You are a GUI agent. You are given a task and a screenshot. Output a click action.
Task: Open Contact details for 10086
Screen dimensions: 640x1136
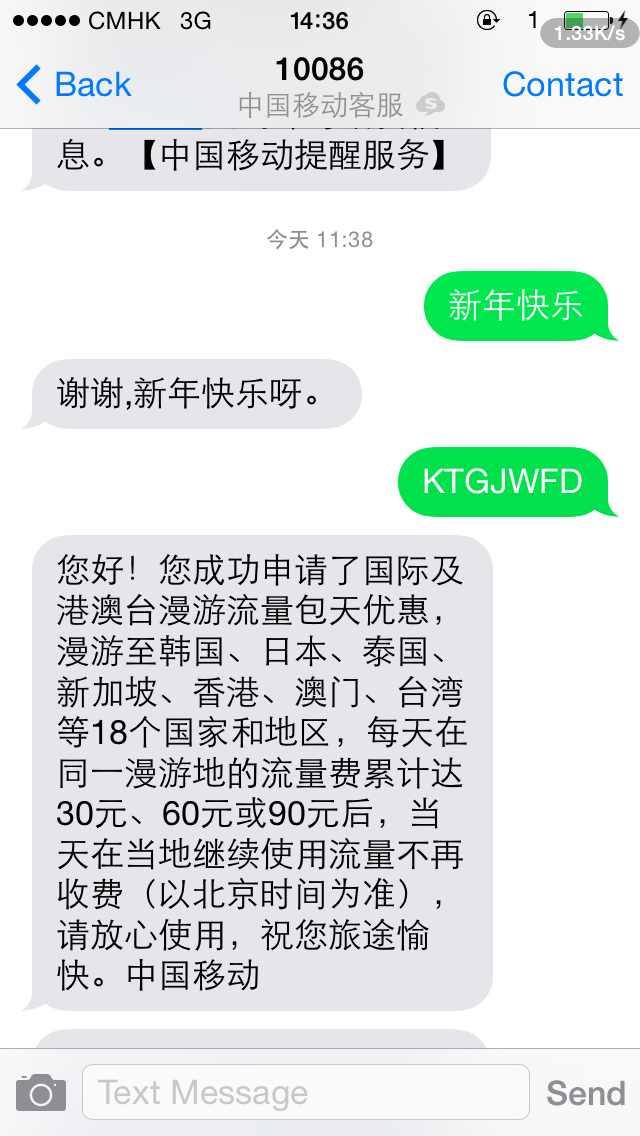[x=562, y=85]
